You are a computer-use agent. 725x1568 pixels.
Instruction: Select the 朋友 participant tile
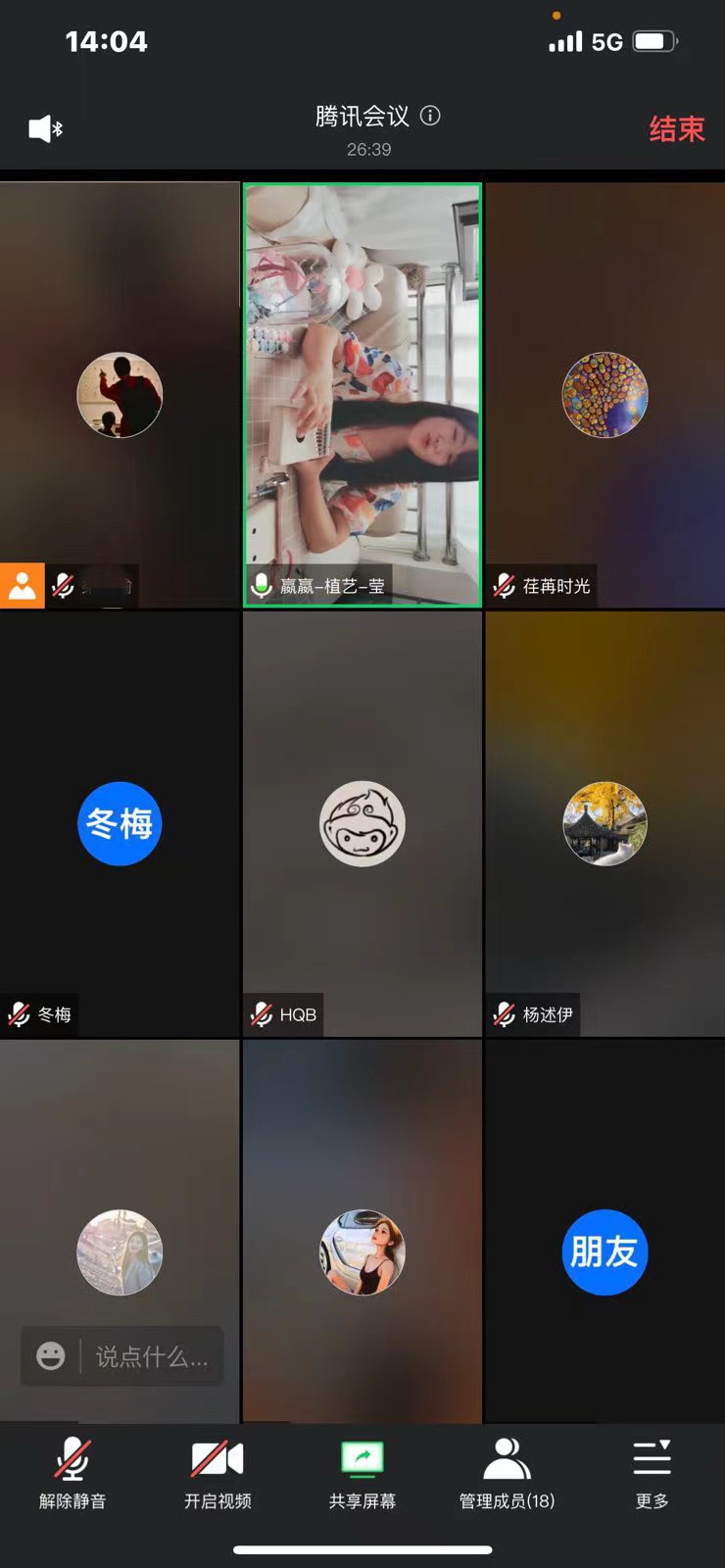pos(604,1251)
